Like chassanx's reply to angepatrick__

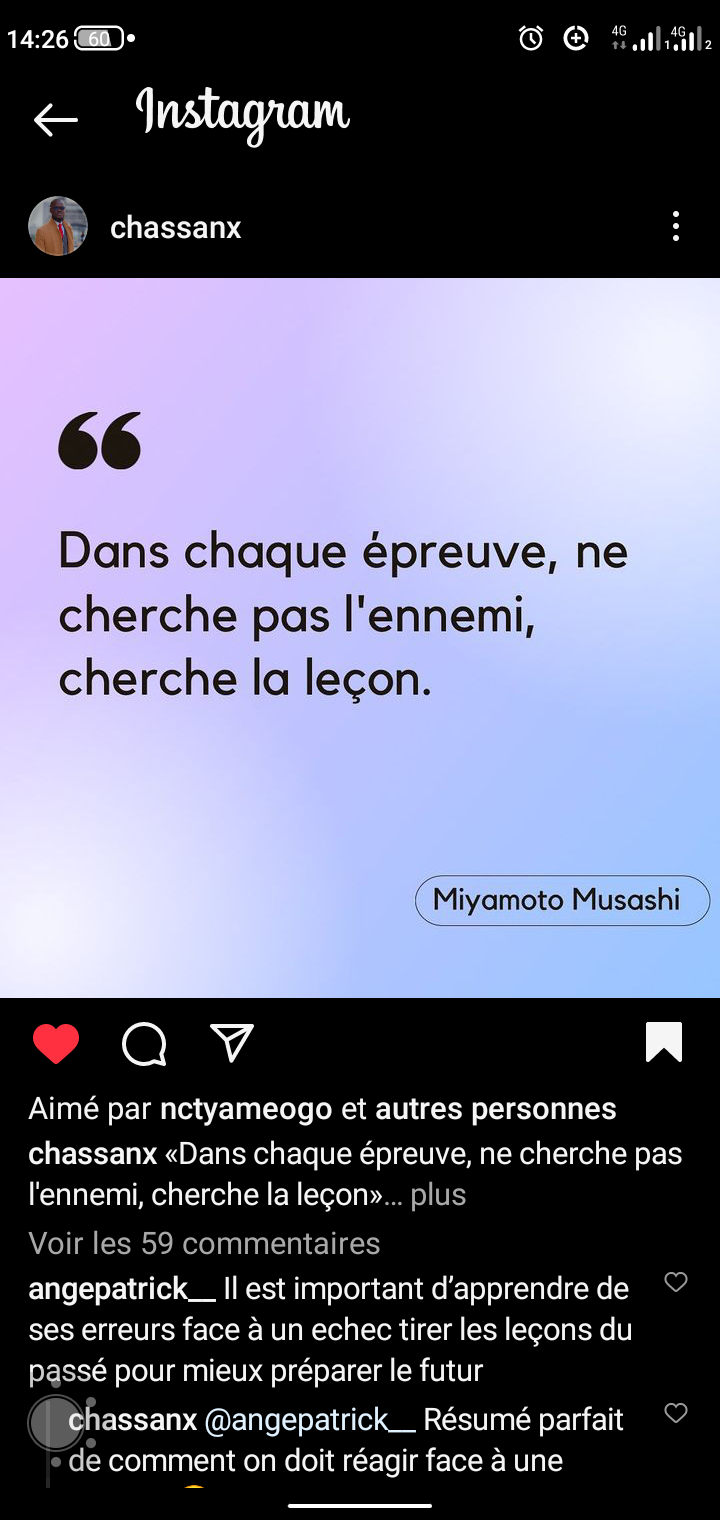pyautogui.click(x=676, y=1413)
